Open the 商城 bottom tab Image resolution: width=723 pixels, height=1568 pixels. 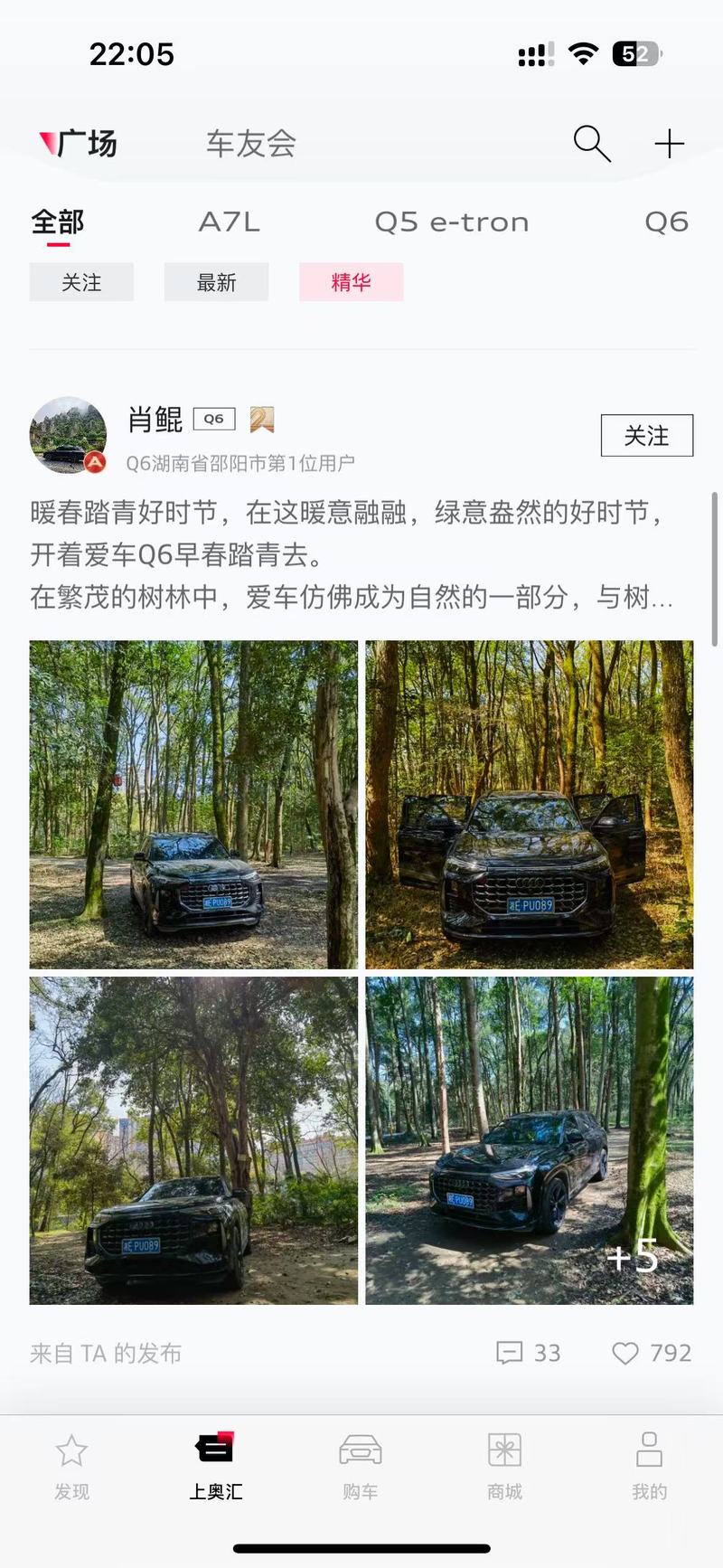pyautogui.click(x=504, y=1467)
